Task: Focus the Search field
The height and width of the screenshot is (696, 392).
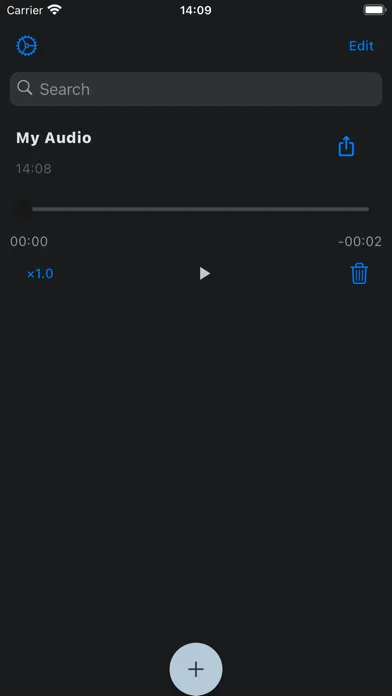Action: pos(196,89)
